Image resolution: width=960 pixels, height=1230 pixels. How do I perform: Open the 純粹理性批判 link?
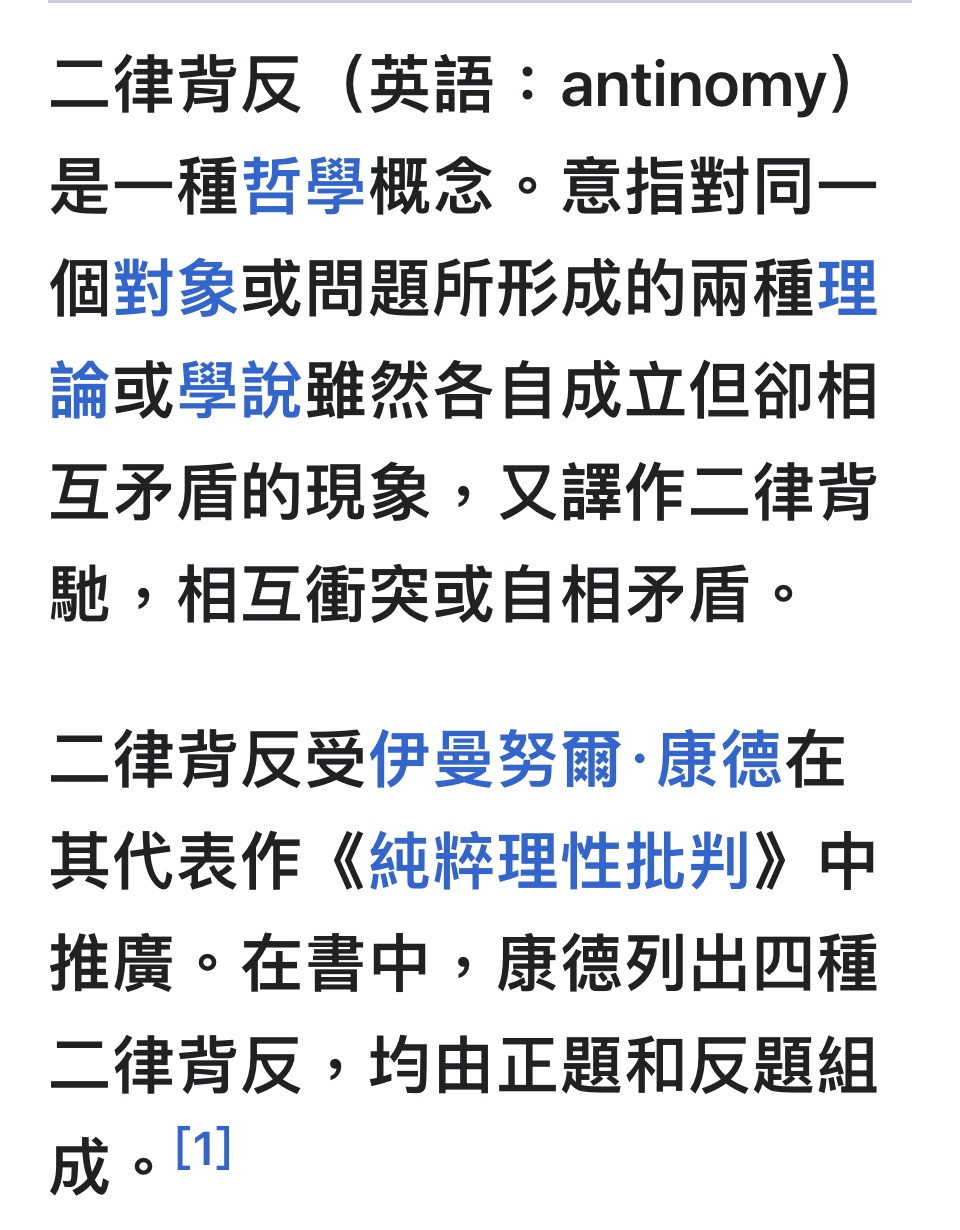click(560, 862)
